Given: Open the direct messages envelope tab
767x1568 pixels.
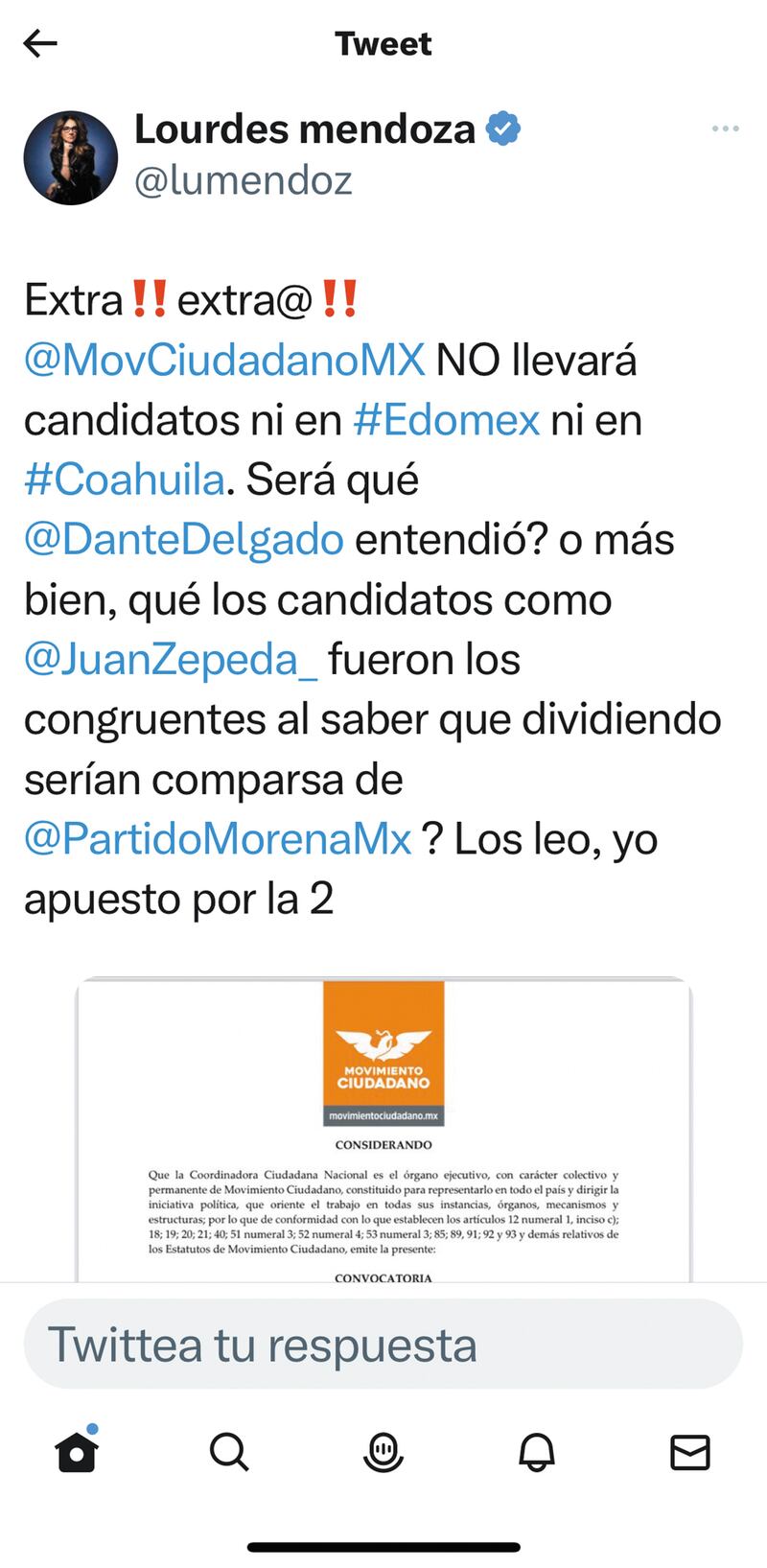Looking at the screenshot, I should (x=690, y=1452).
